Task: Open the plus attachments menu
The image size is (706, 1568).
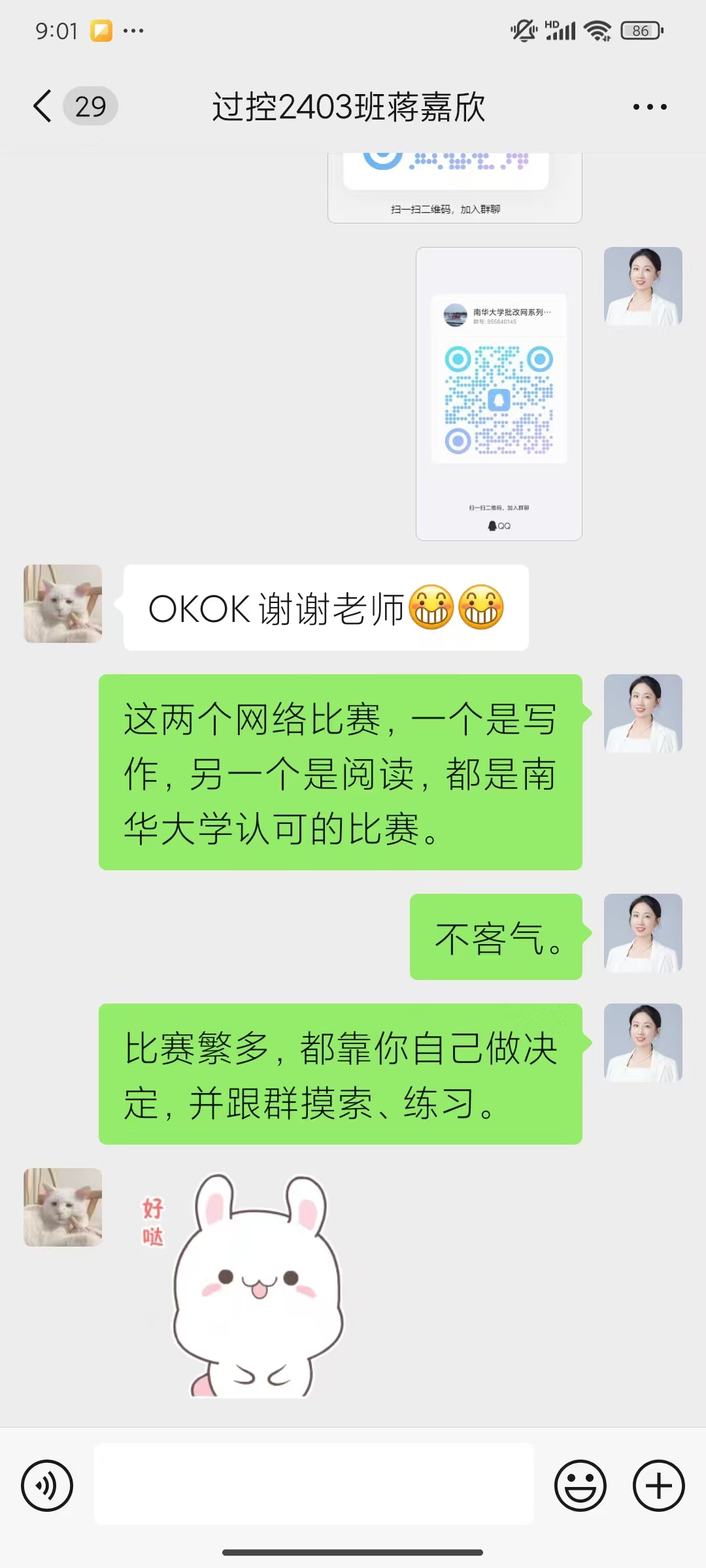Action: (x=658, y=1485)
